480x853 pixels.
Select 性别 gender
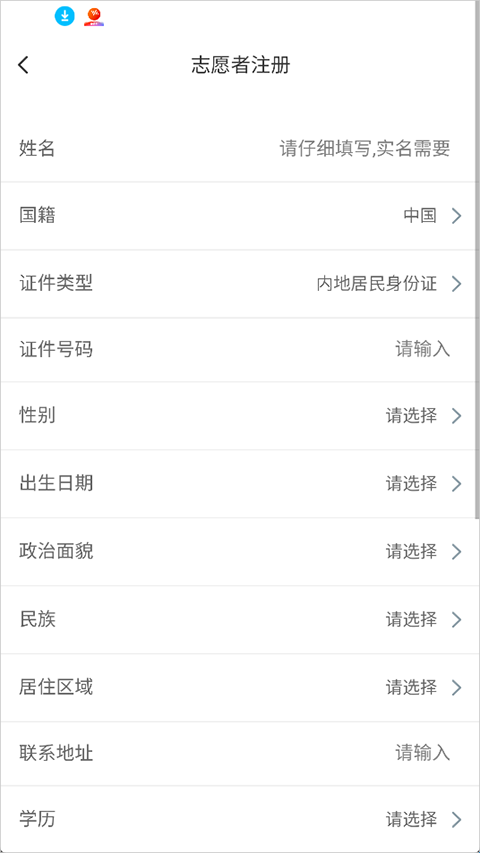239,416
